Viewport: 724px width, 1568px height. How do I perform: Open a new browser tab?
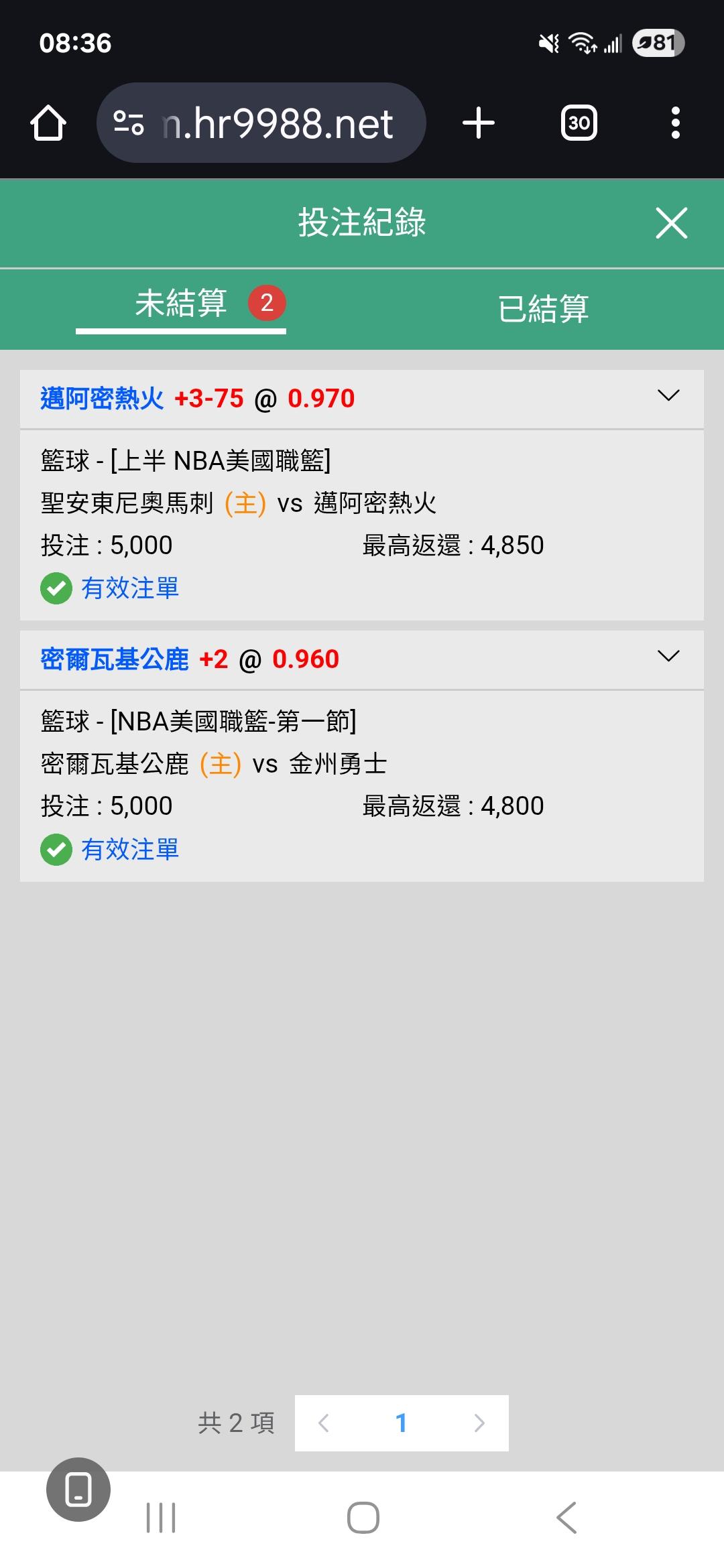pos(479,123)
